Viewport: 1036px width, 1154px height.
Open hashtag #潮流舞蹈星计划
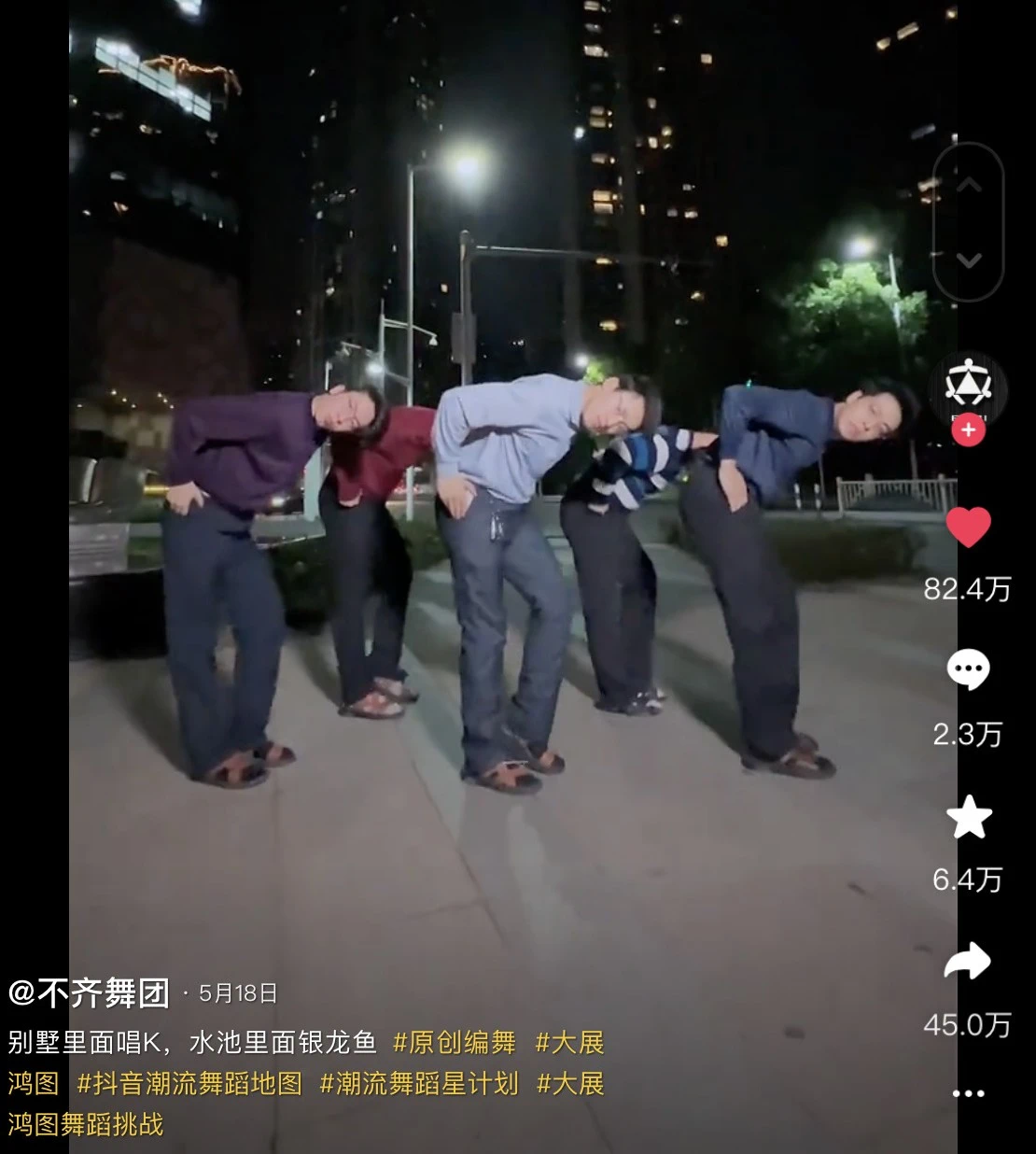[419, 1084]
